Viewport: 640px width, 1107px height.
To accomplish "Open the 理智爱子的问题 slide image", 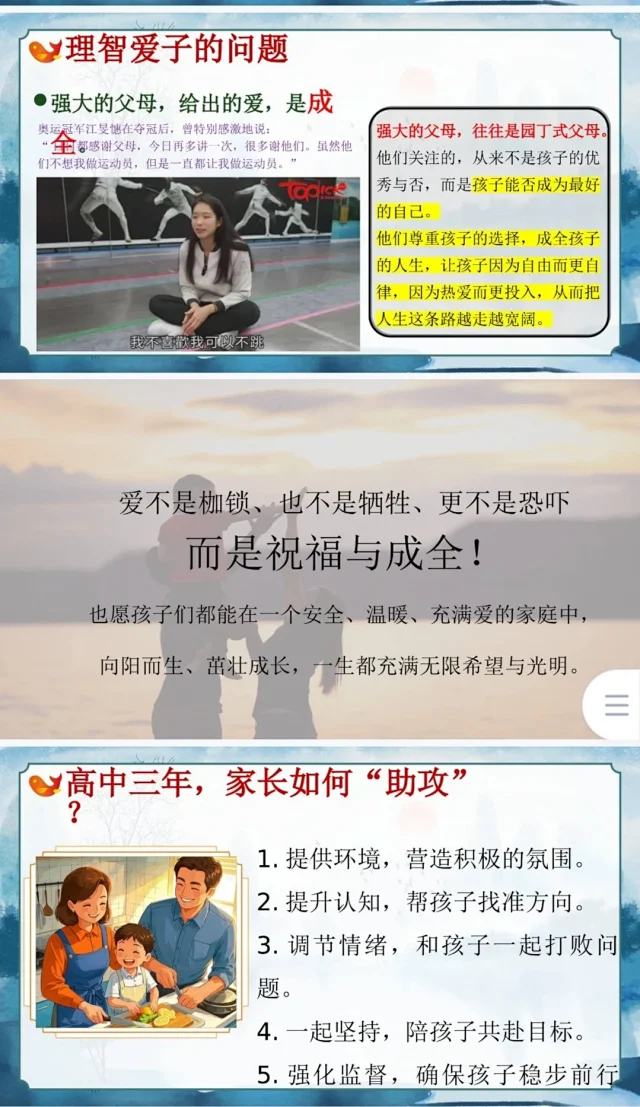I will (320, 190).
